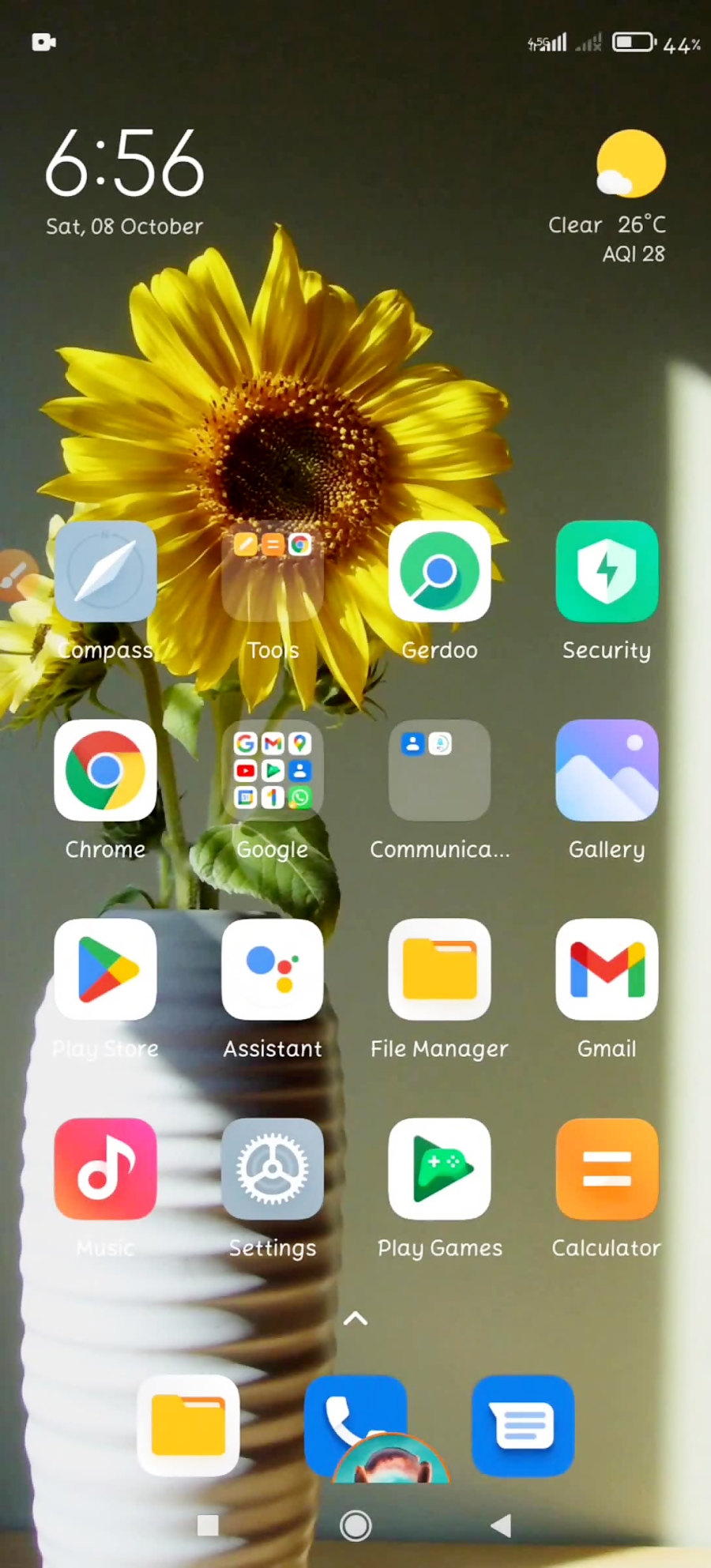Open the Security app
The image size is (711, 1568).
click(x=607, y=571)
